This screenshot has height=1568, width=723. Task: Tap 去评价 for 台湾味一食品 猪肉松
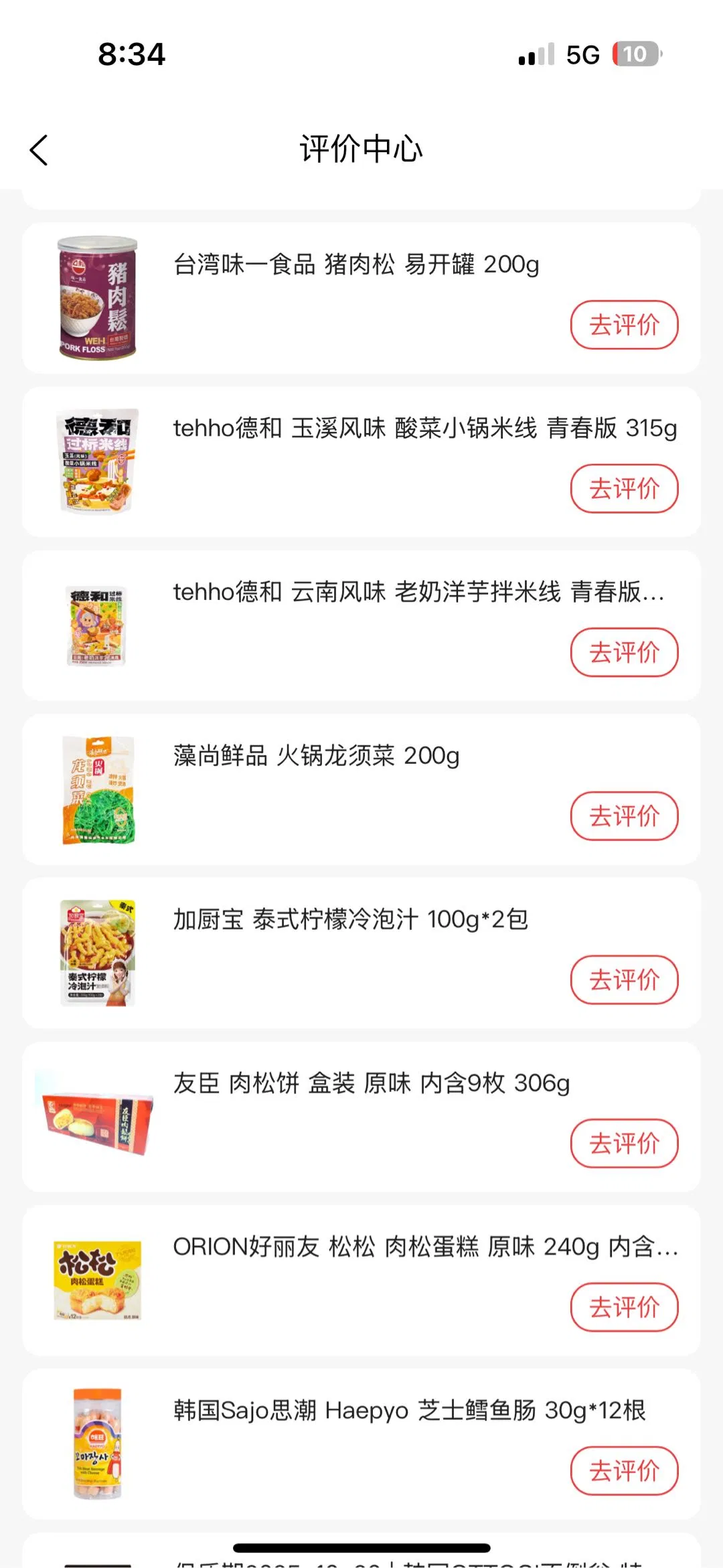coord(624,325)
